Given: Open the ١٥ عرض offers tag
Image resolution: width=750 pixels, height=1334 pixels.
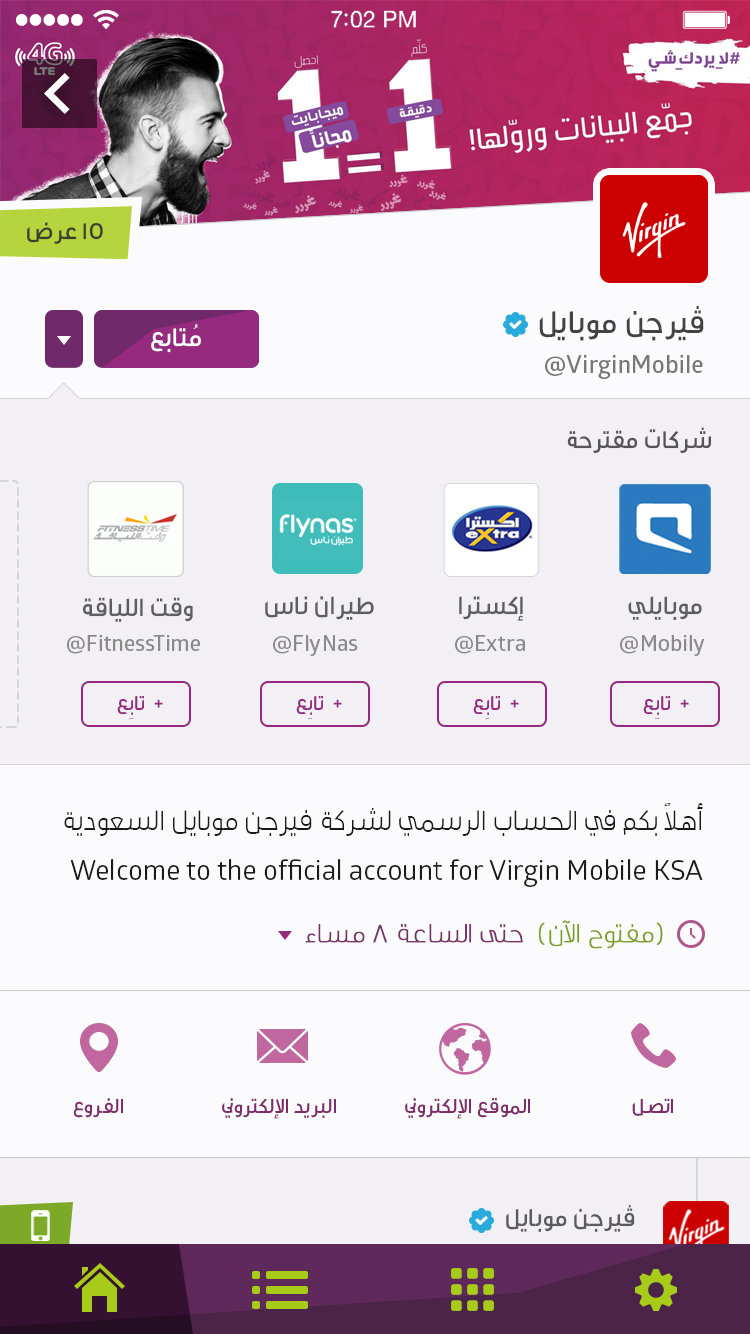Looking at the screenshot, I should click(65, 232).
